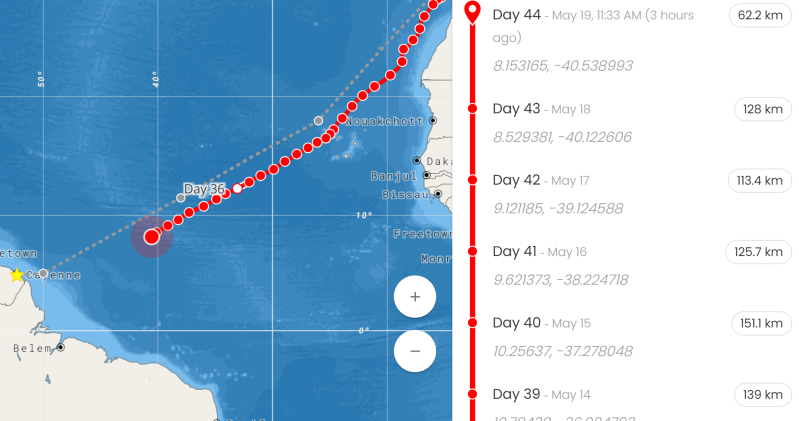Tap the Day 36 white route marker
This screenshot has width=799, height=421.
click(x=238, y=188)
